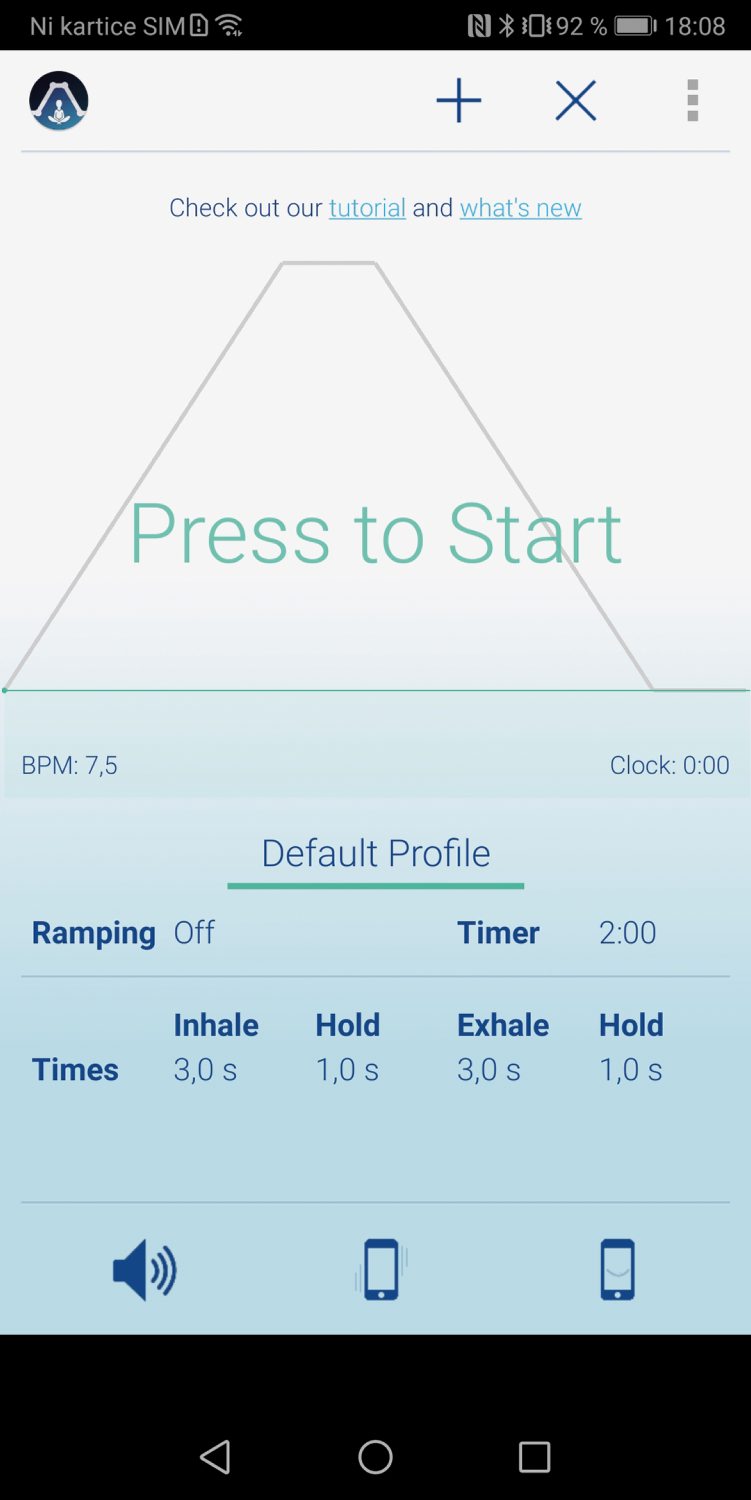Tap the plus icon to add a profile
This screenshot has width=751, height=1500.
(459, 101)
